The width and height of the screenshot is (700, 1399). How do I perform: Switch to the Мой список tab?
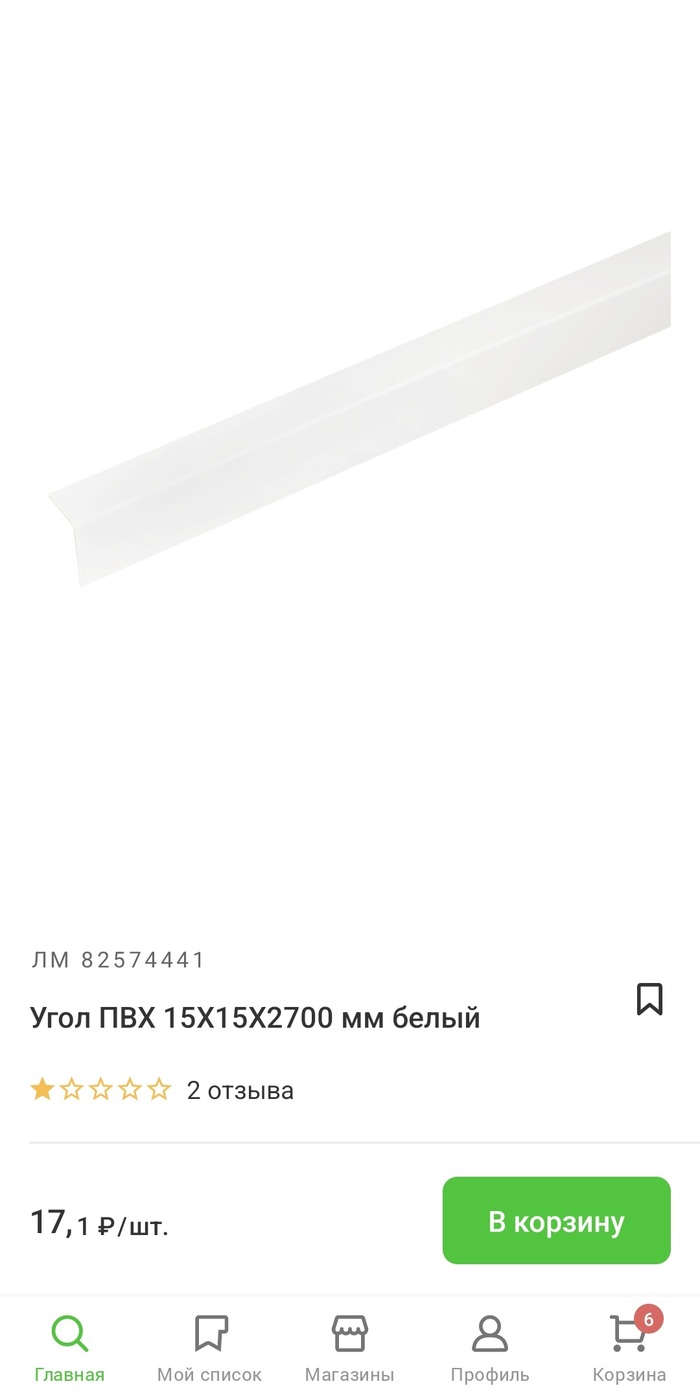210,1348
